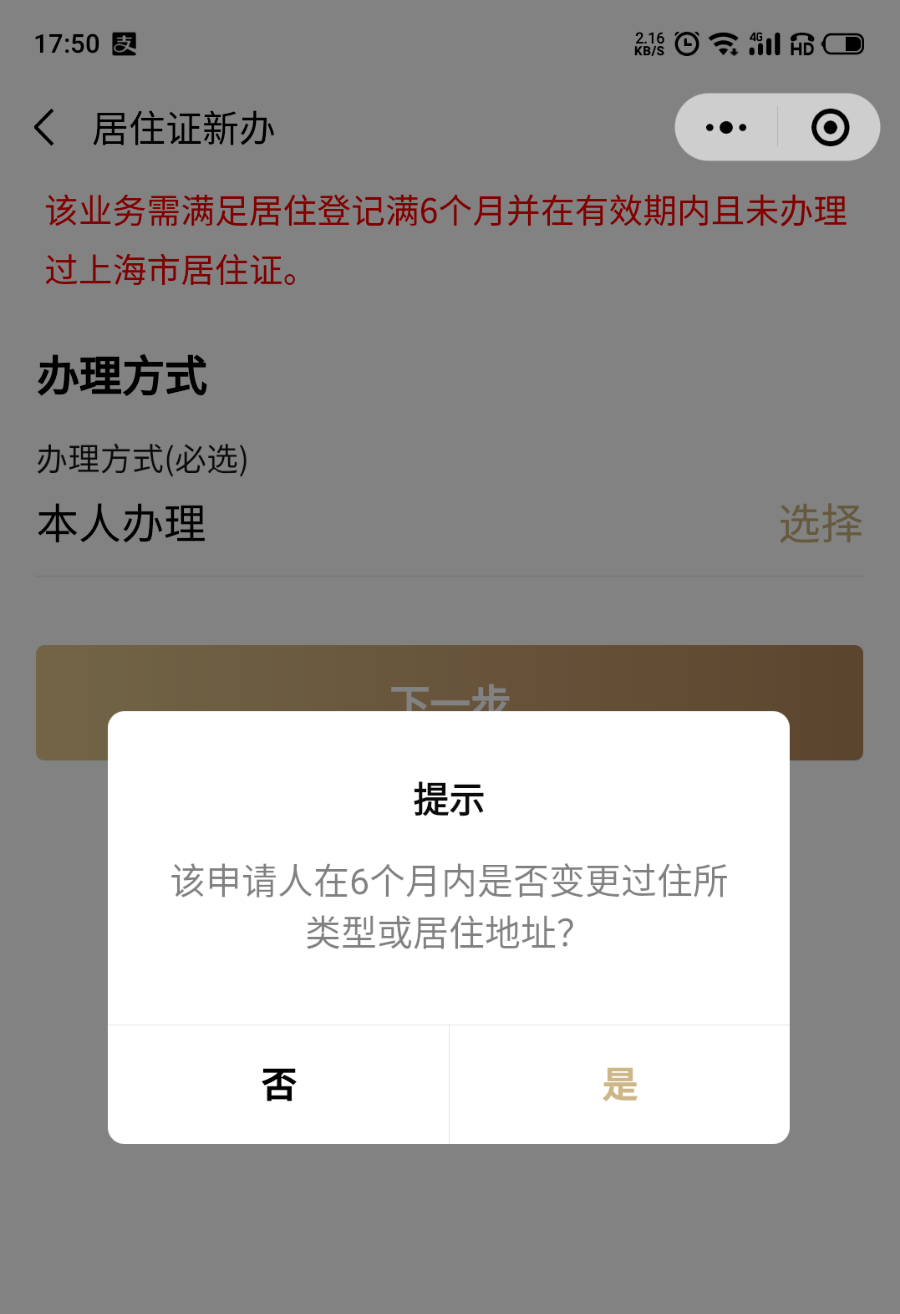Open the mini-program more options menu
900x1314 pixels.
[726, 128]
